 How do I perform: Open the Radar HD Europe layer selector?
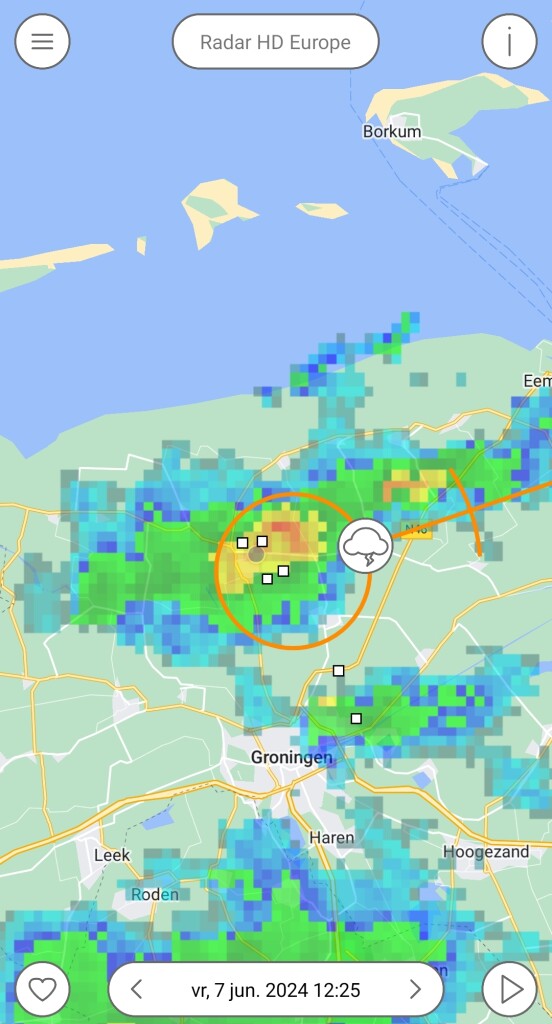(x=276, y=42)
